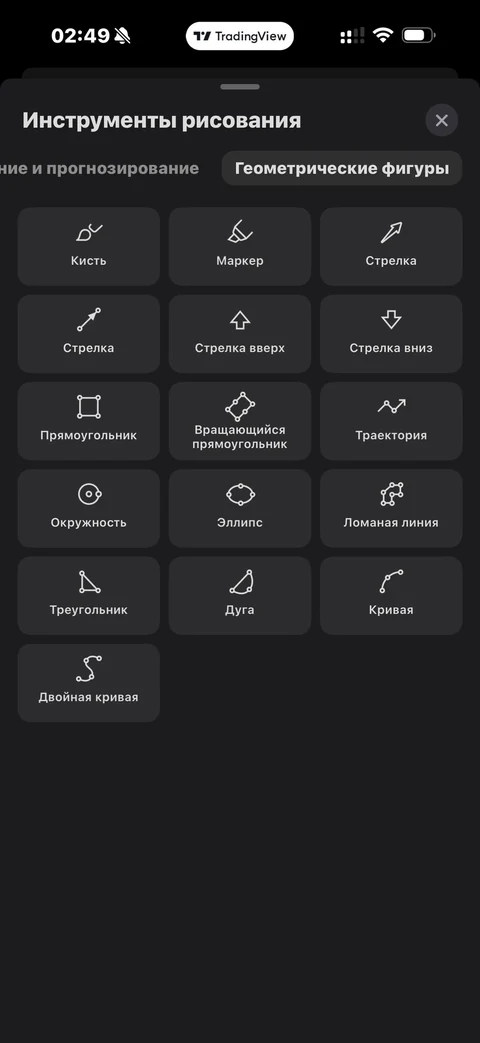This screenshot has width=480, height=1043.
Task: Select the Треугольник tool
Action: 88,595
